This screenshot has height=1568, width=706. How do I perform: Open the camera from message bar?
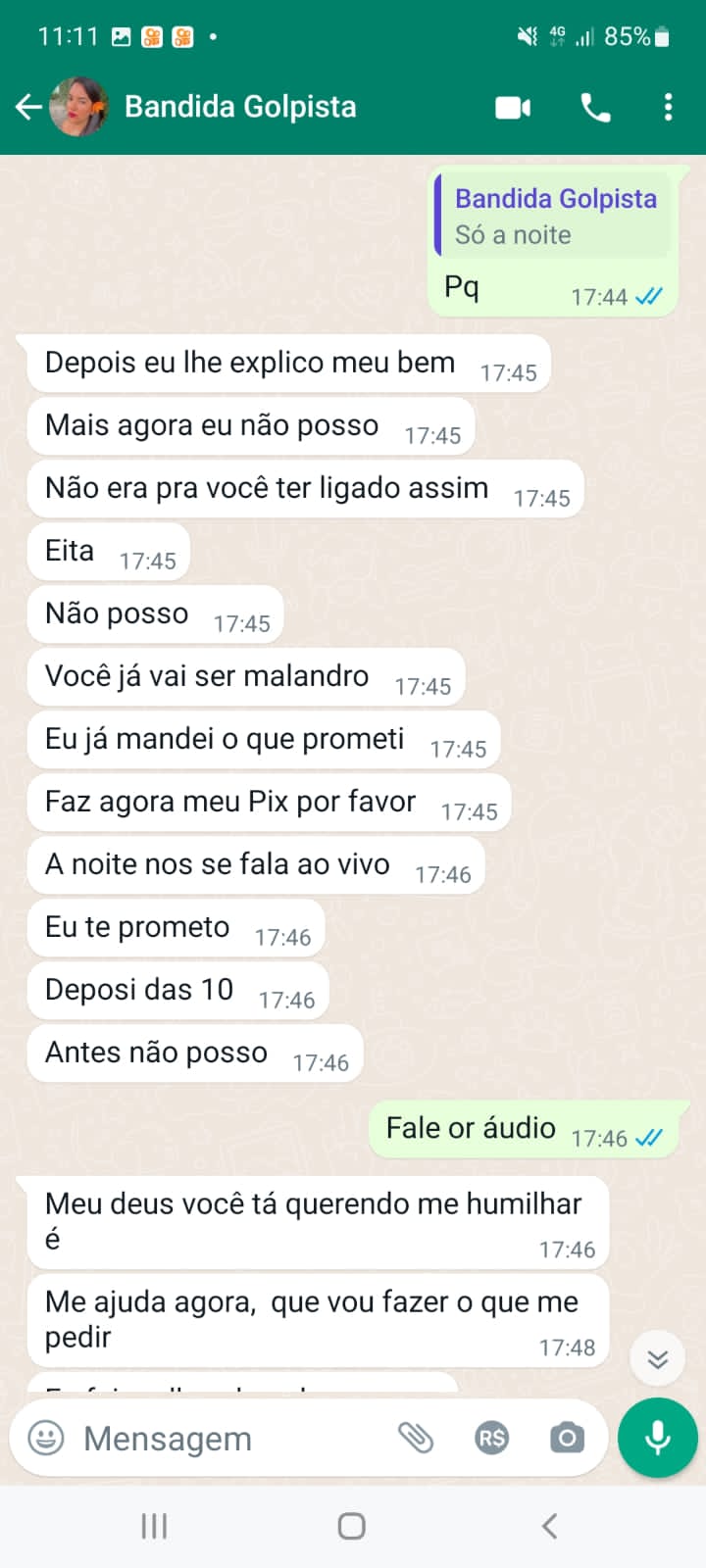tap(567, 1438)
